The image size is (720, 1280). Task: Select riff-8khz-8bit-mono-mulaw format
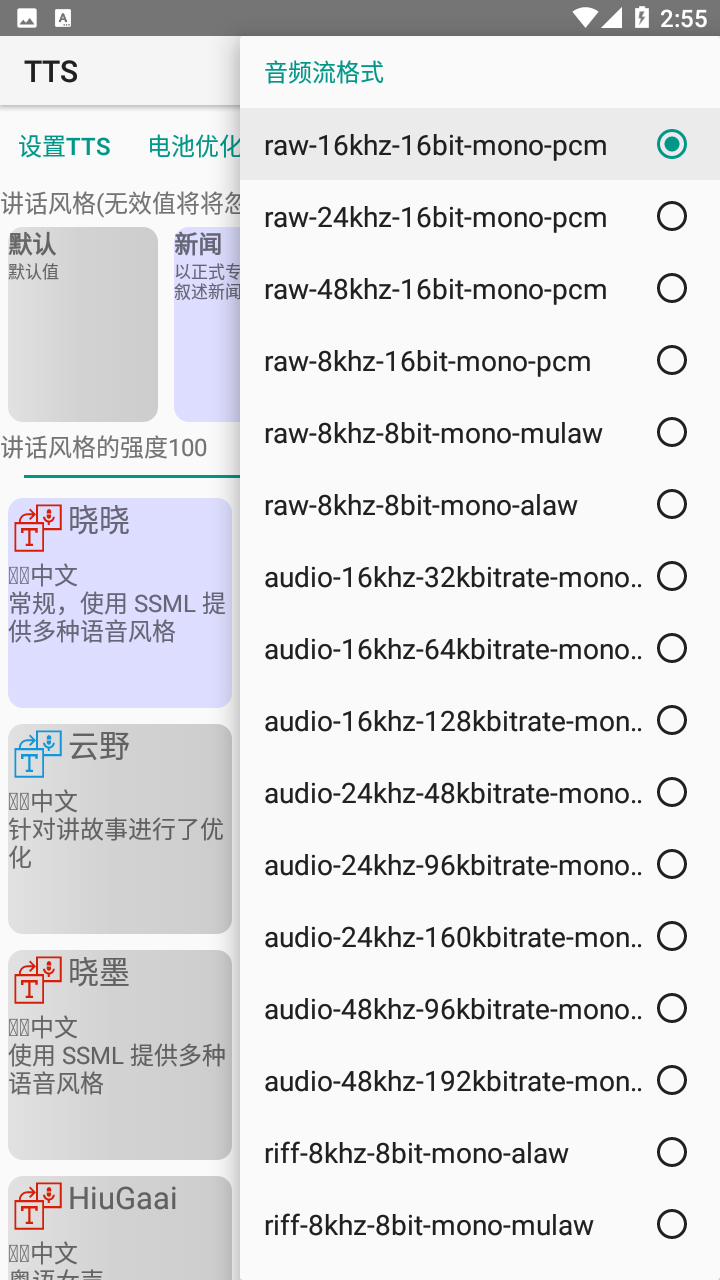478,1225
